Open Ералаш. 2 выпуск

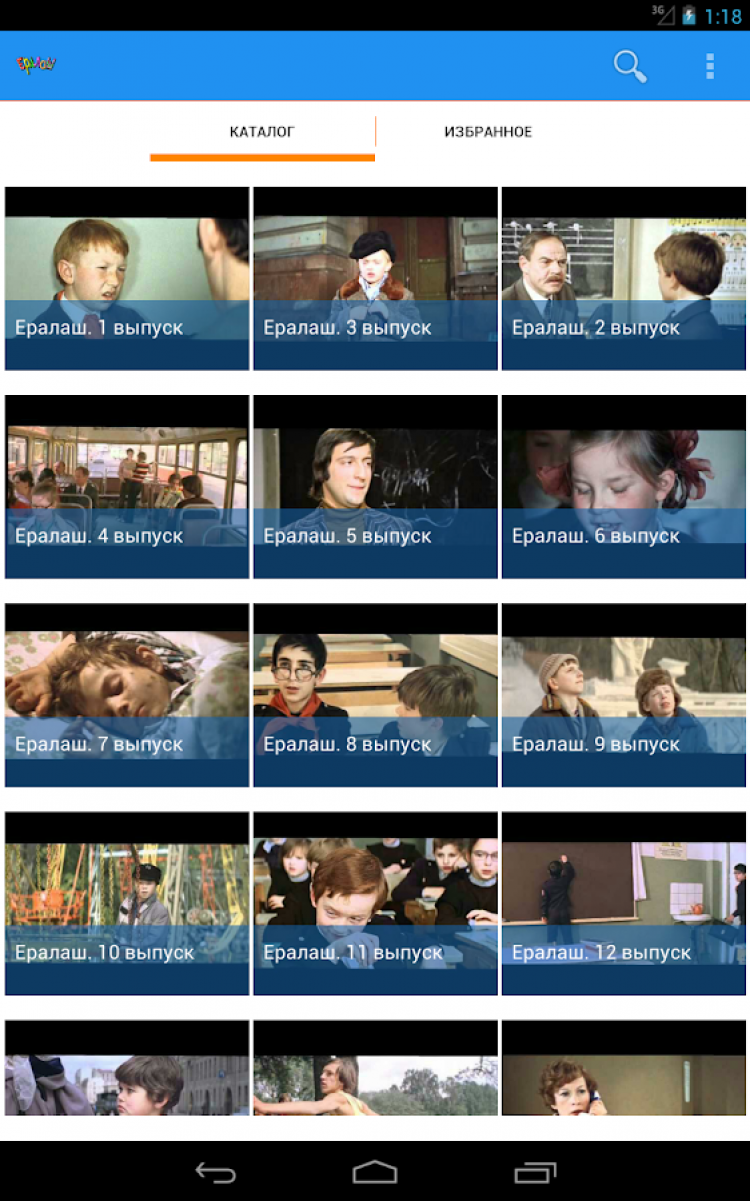pyautogui.click(x=623, y=279)
